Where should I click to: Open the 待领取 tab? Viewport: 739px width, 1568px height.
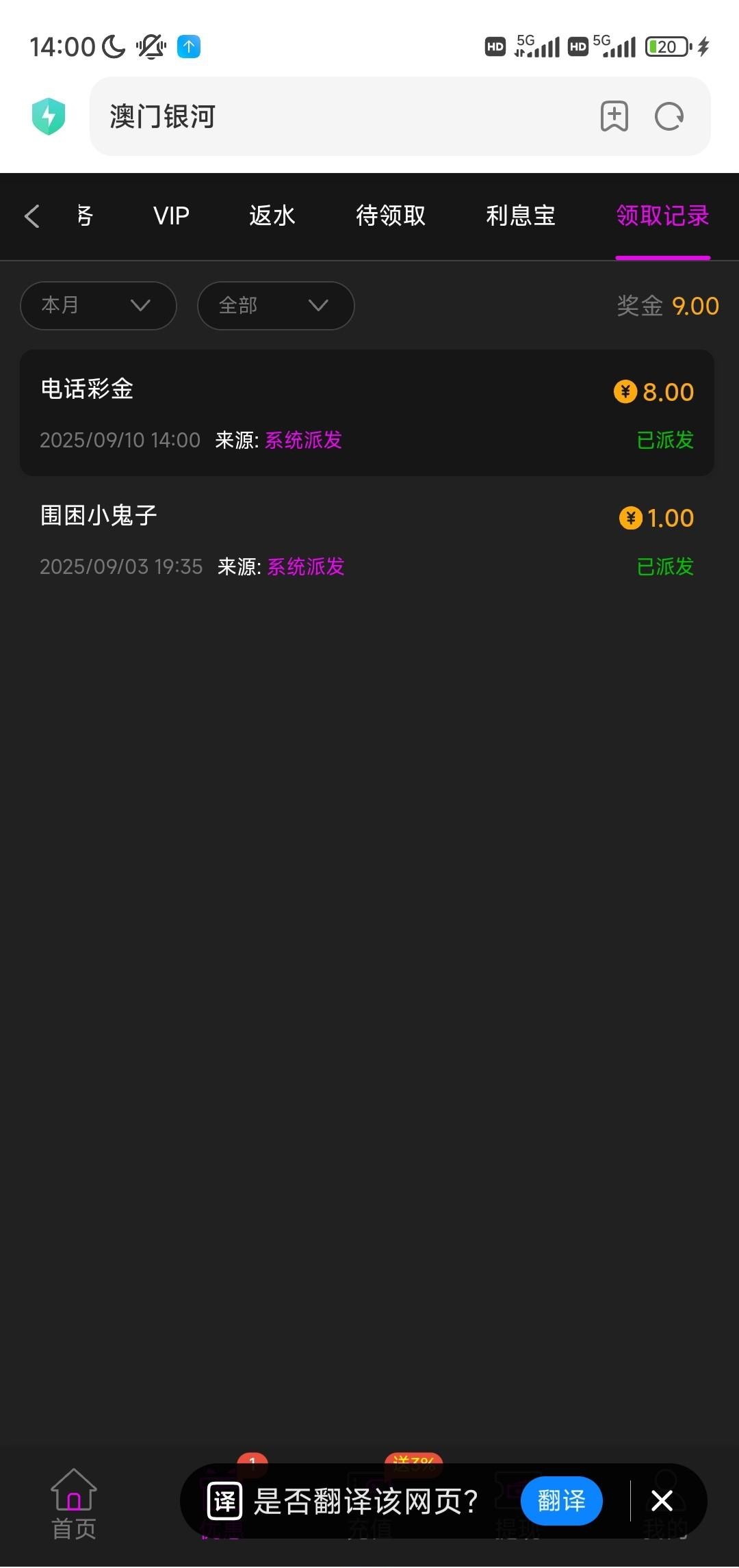click(390, 216)
